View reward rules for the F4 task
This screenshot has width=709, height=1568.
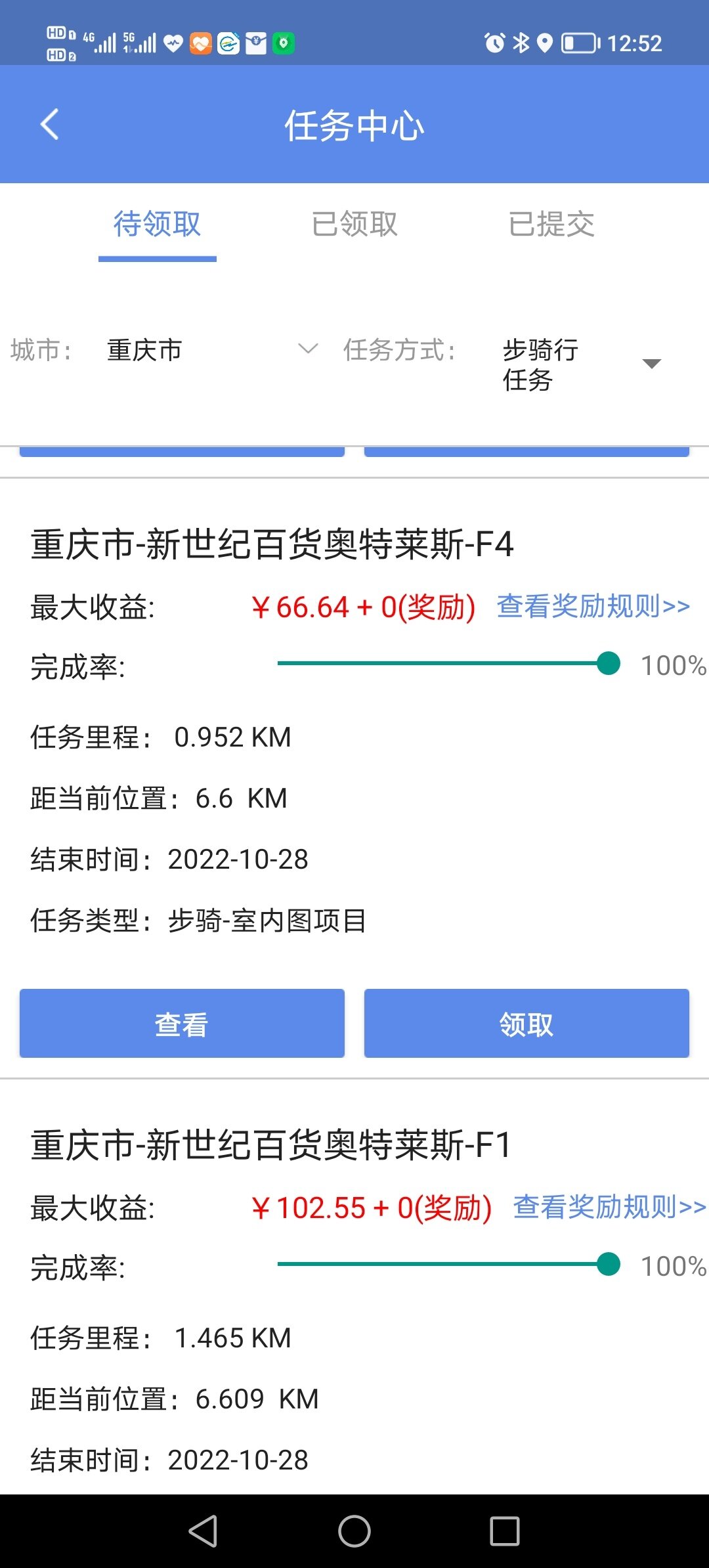(593, 606)
